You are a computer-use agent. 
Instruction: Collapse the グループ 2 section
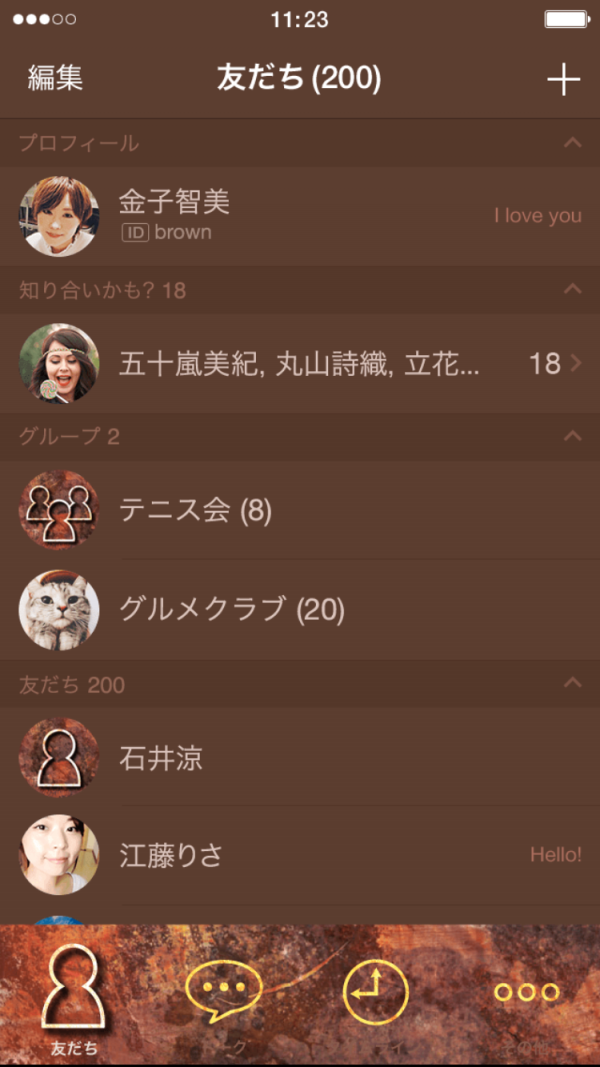[x=572, y=436]
